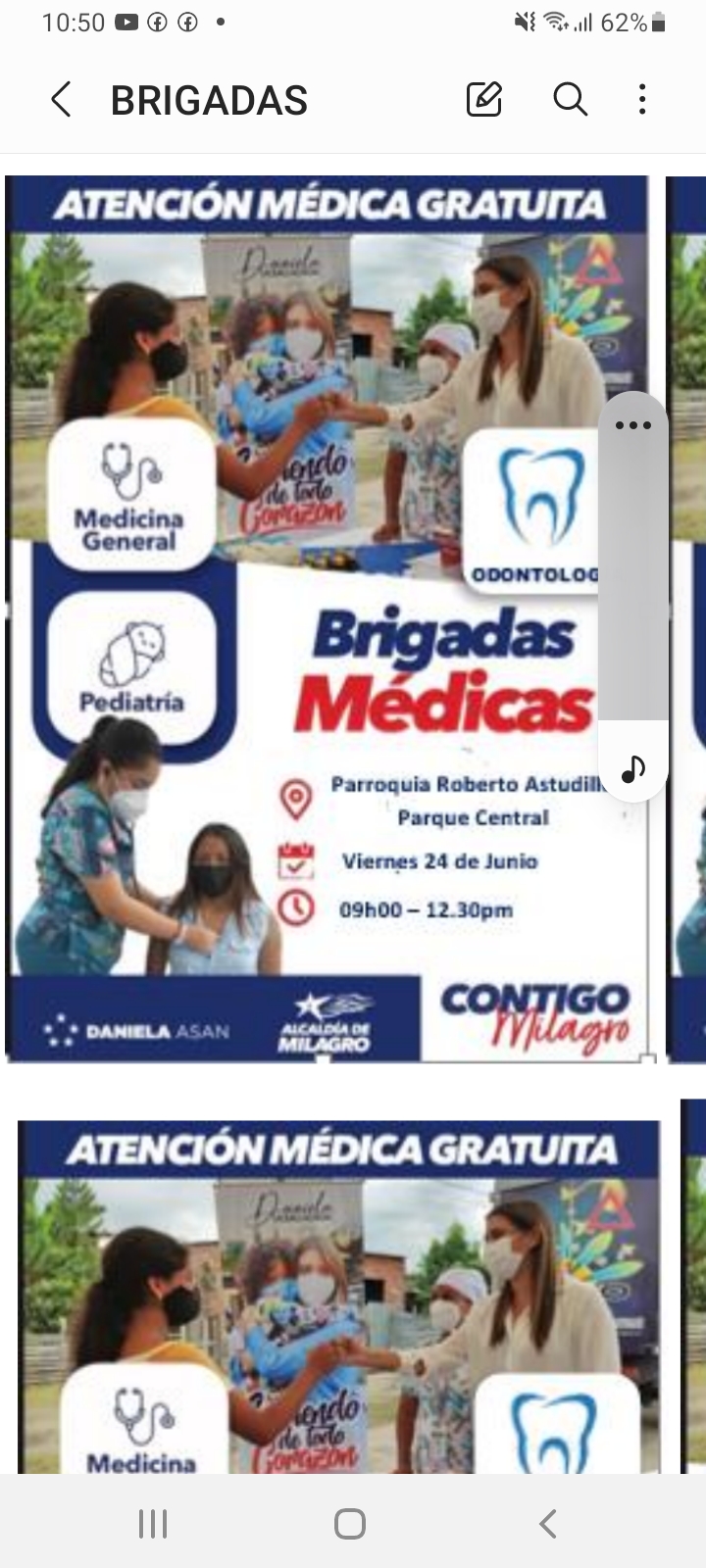The width and height of the screenshot is (706, 1568).
Task: Open the flyer showing Viernes 24 de Junio
Action: coord(328,619)
